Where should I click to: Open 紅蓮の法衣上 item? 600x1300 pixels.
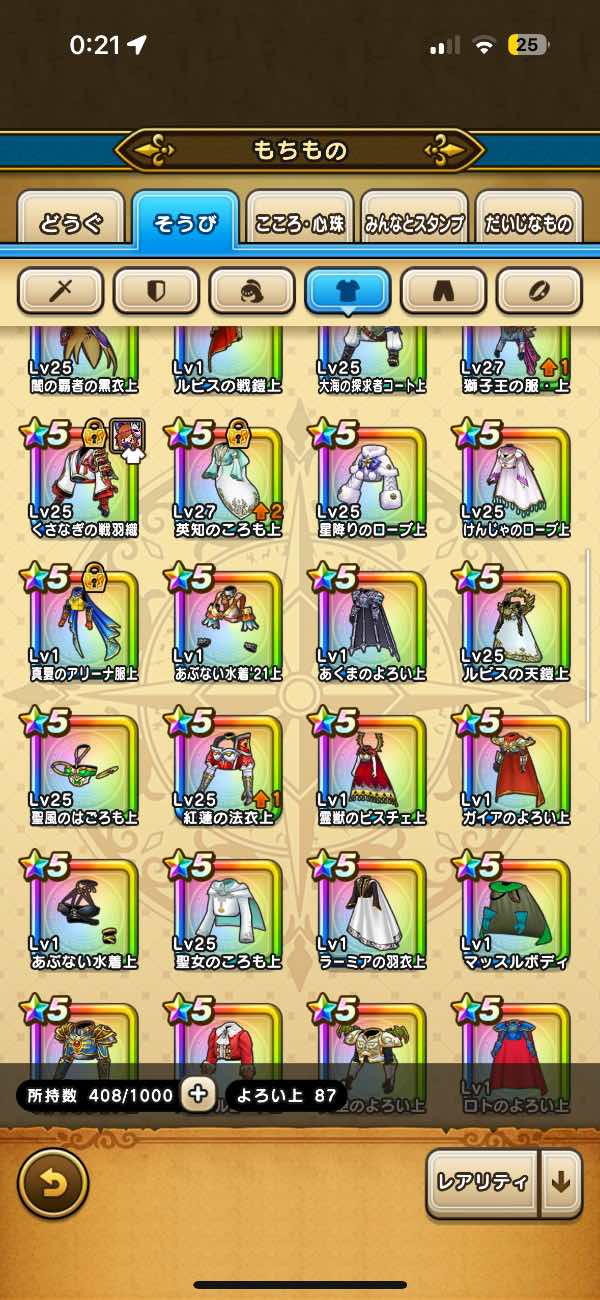(x=226, y=768)
